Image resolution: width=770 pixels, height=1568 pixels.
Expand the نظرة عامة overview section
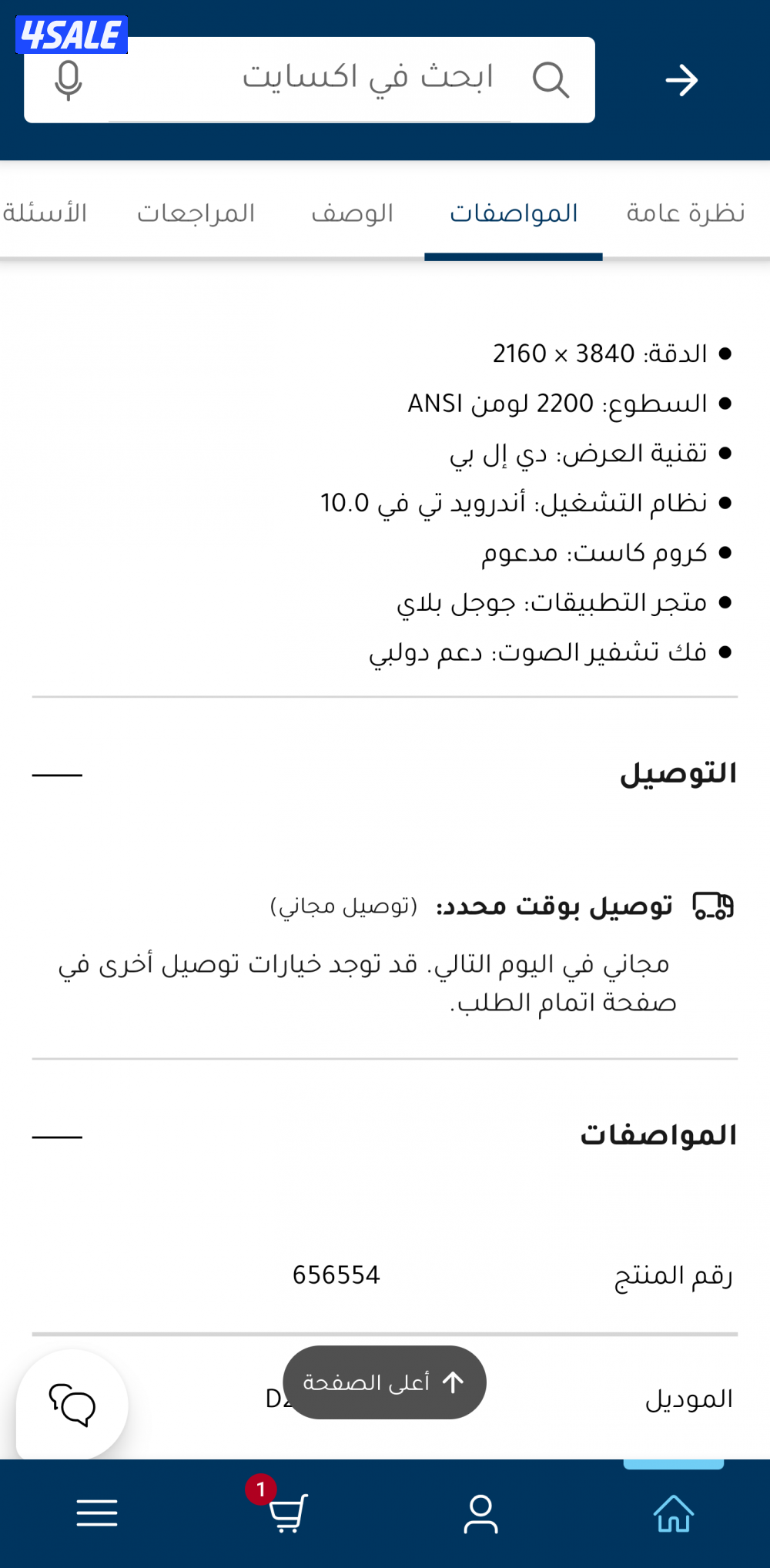684,213
